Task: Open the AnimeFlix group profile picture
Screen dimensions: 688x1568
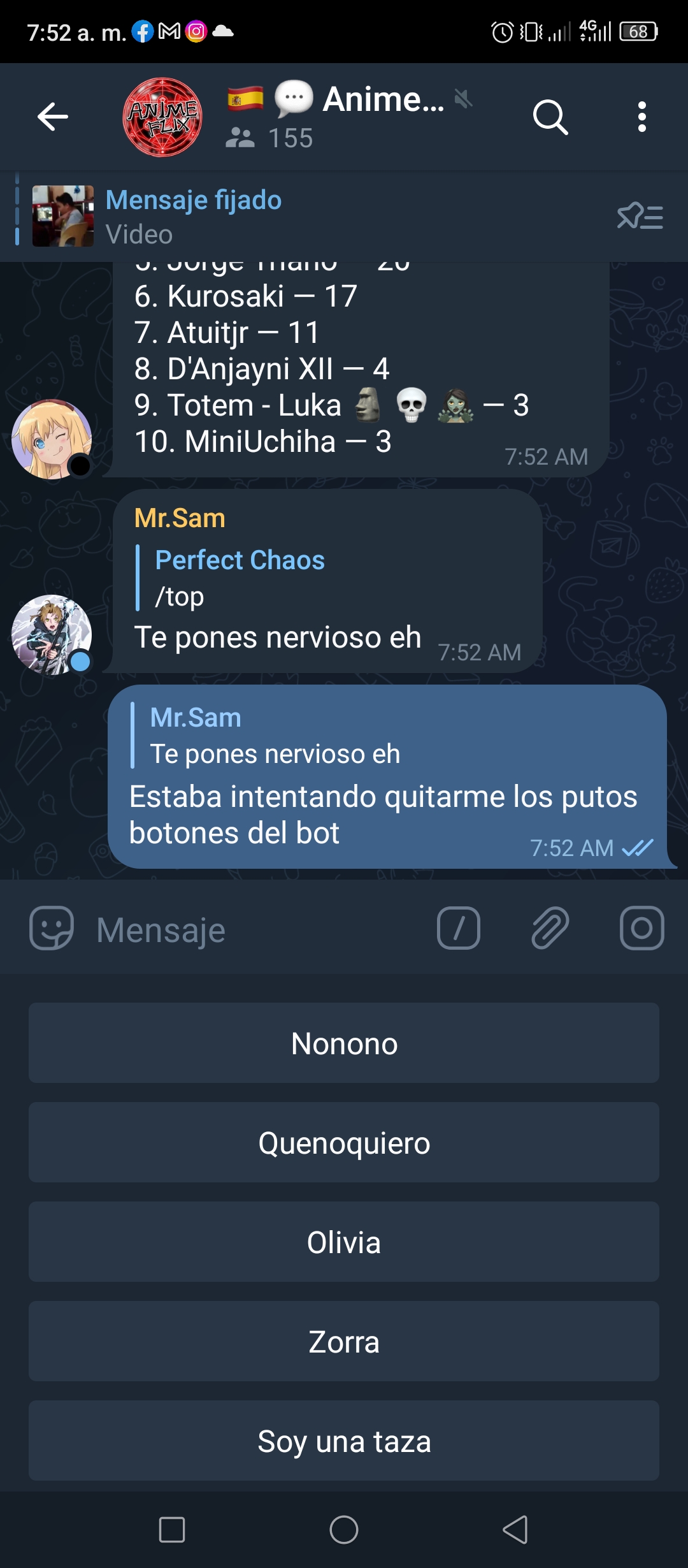Action: [162, 117]
